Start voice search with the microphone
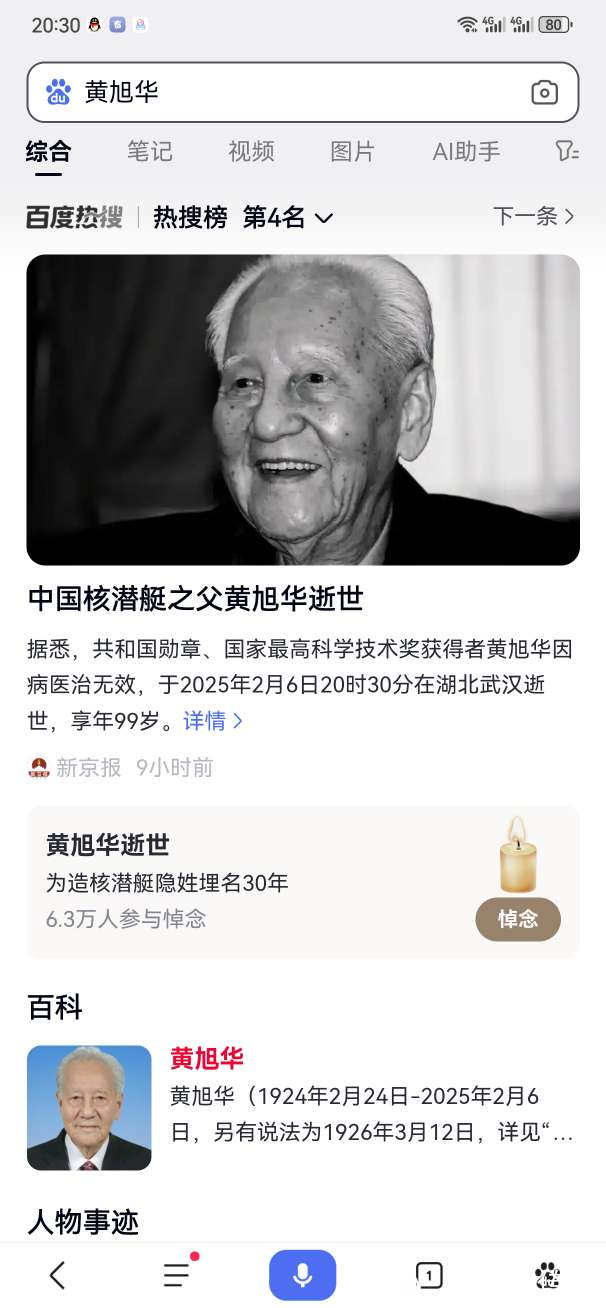Screen dimensions: 606x1308 click(x=302, y=1275)
